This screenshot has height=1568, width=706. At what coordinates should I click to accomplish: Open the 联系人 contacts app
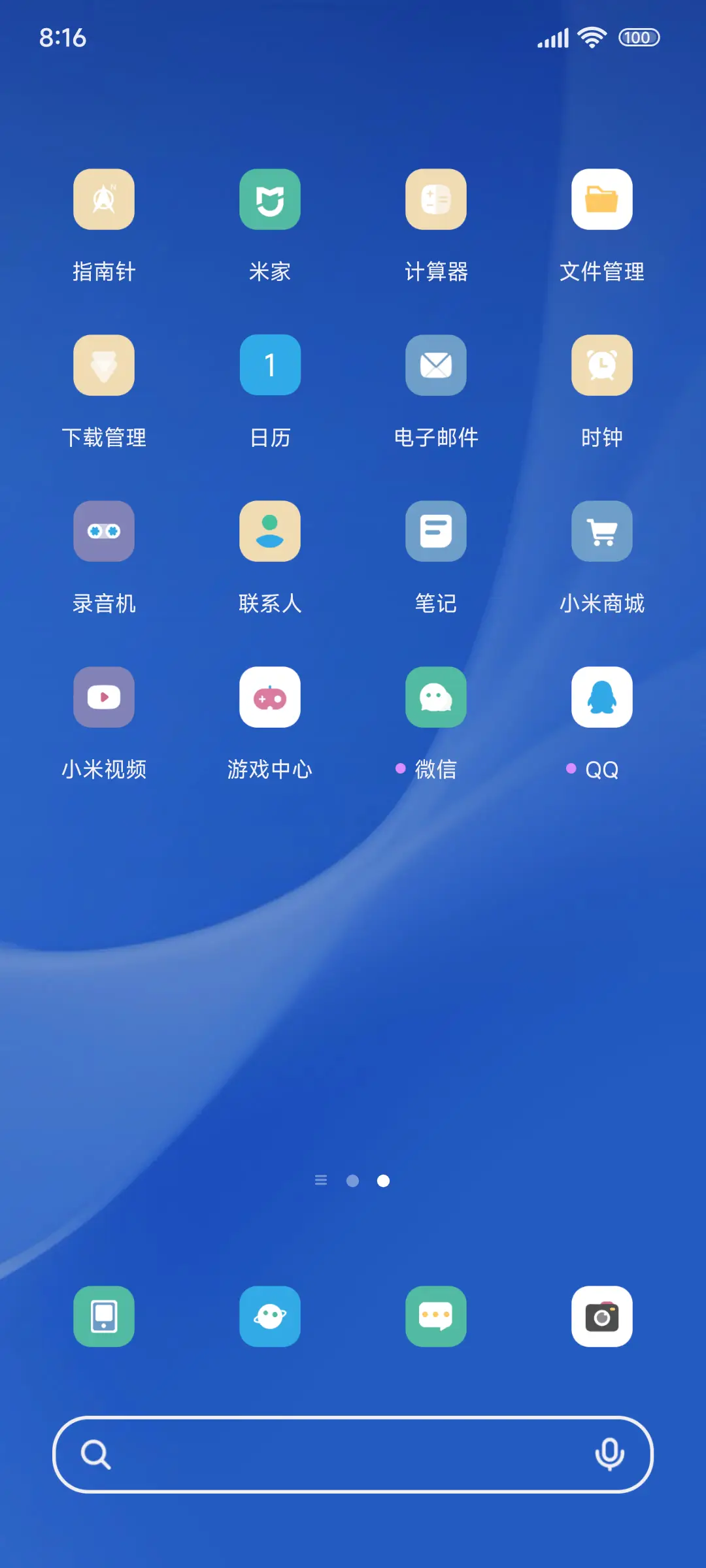(x=269, y=531)
